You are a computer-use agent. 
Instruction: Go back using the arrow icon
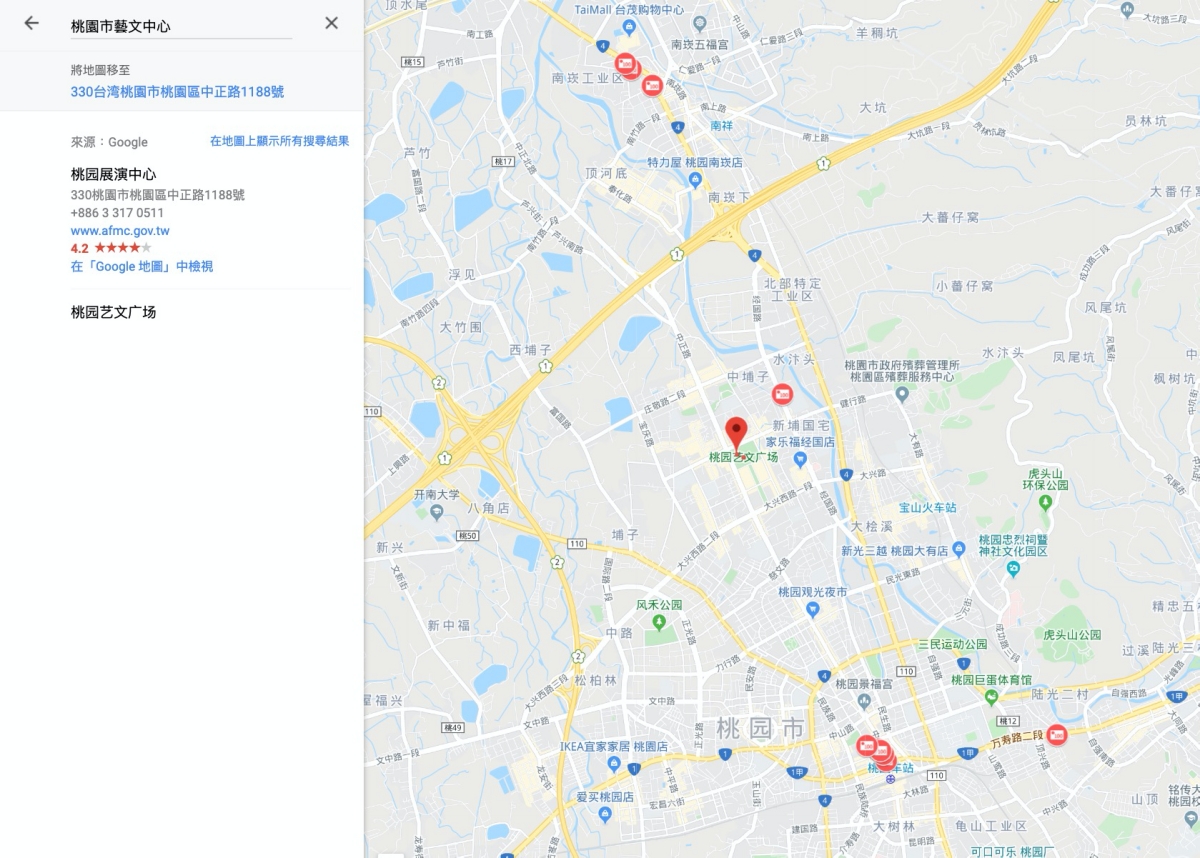tap(32, 23)
